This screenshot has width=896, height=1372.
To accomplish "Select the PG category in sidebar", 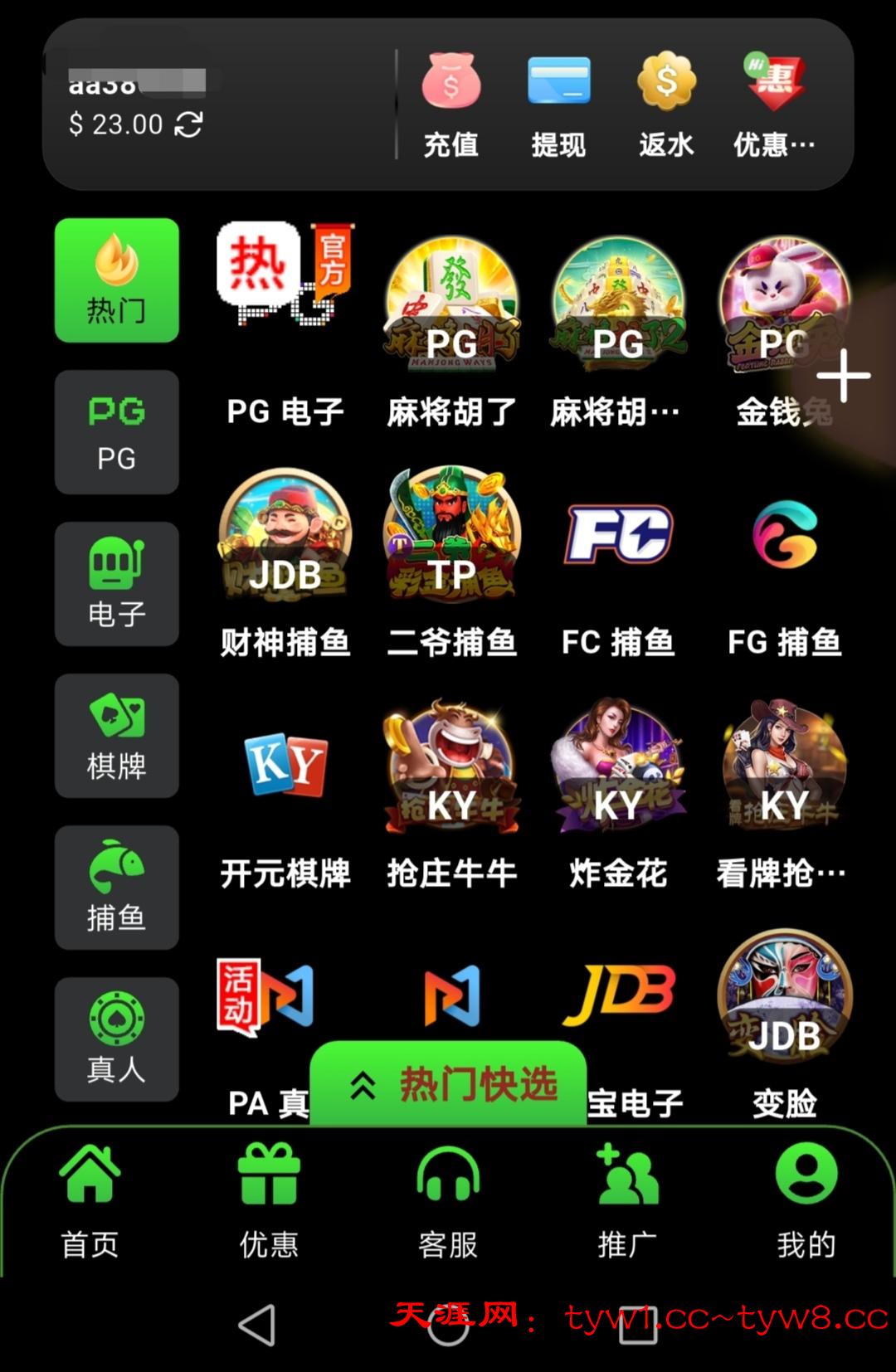I will click(117, 432).
